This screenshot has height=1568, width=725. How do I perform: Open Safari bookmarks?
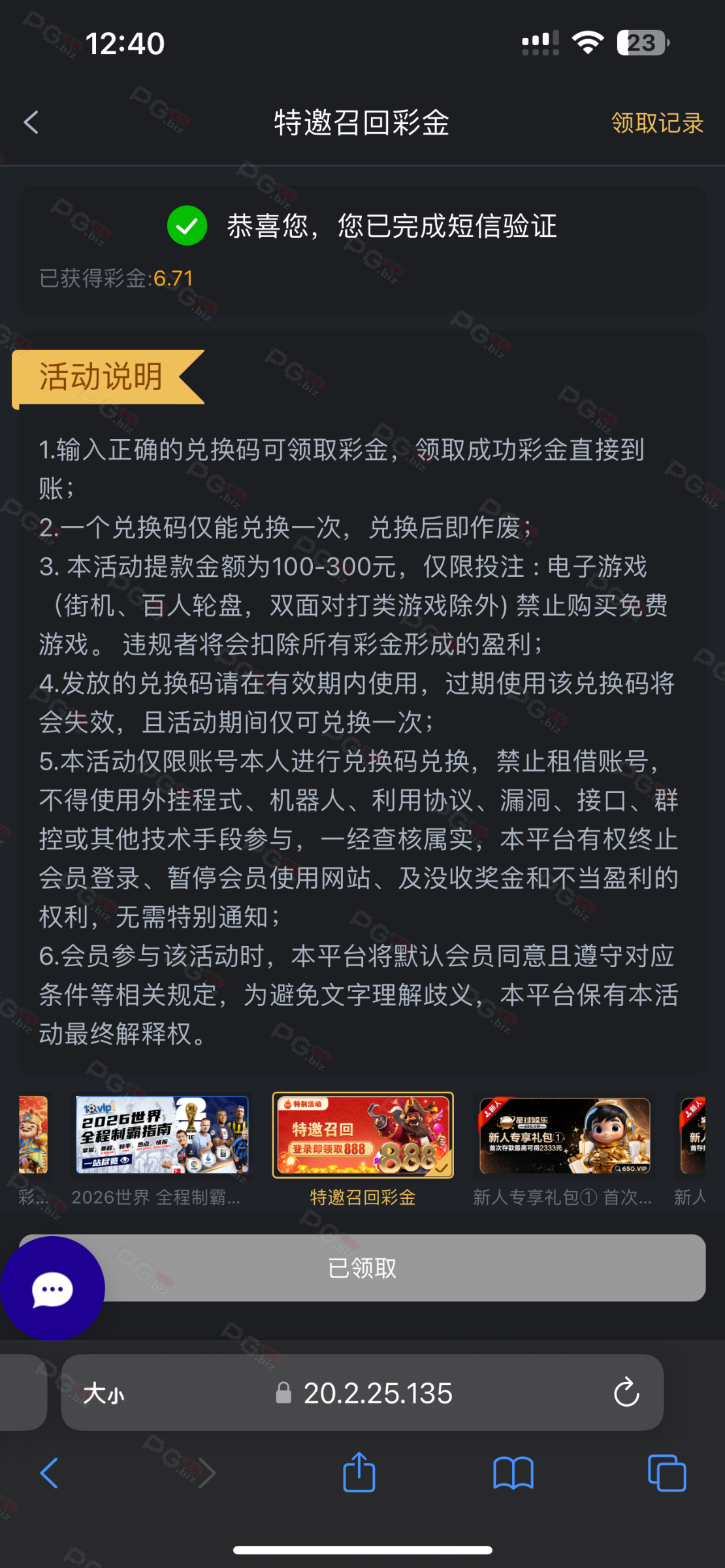click(513, 1473)
